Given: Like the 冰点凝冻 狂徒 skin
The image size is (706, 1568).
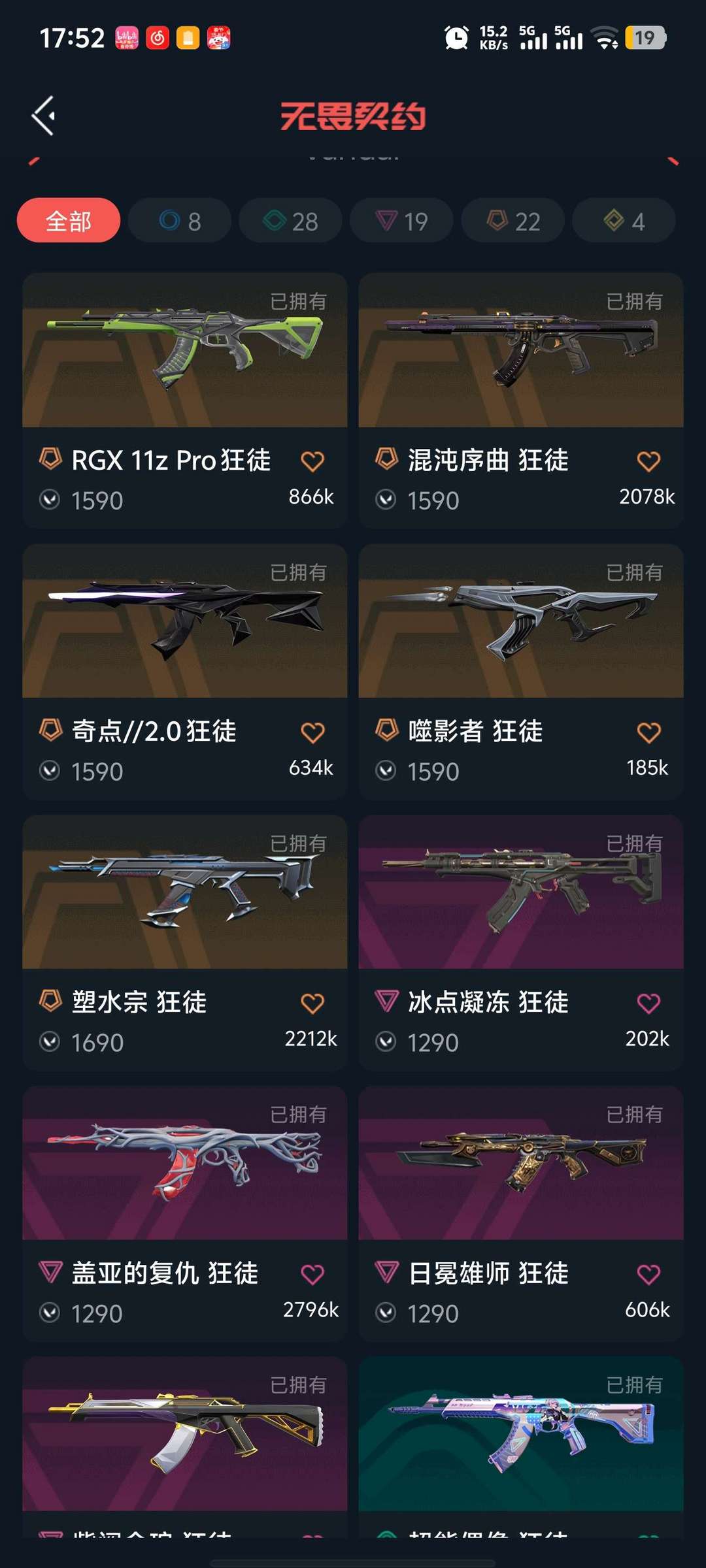Looking at the screenshot, I should pos(648,1004).
